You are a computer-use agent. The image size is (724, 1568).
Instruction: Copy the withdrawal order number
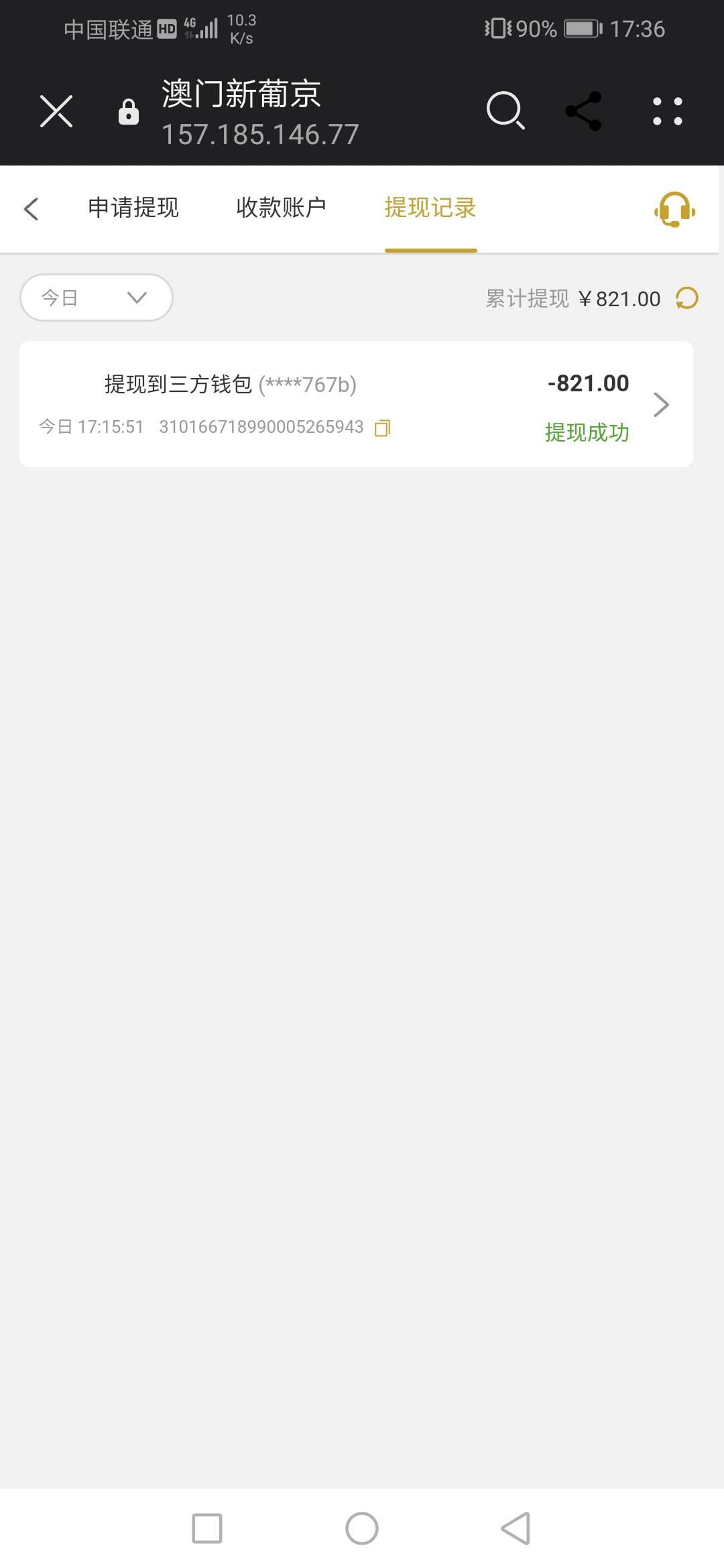point(383,428)
